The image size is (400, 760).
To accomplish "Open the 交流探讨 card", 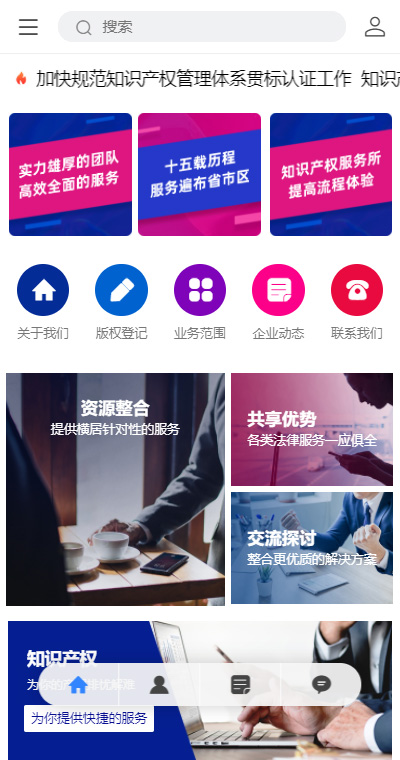I will tap(312, 548).
